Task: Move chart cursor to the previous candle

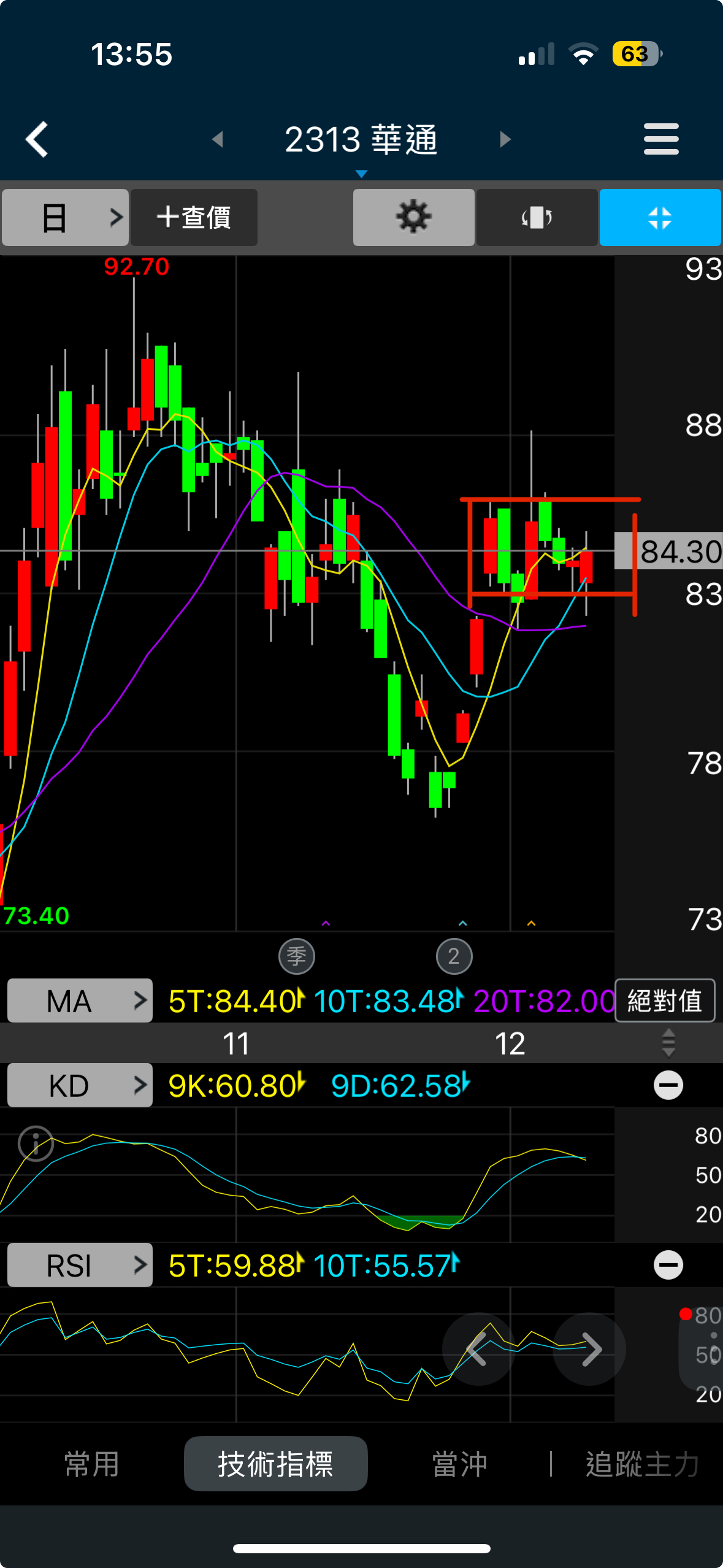Action: tap(478, 1349)
